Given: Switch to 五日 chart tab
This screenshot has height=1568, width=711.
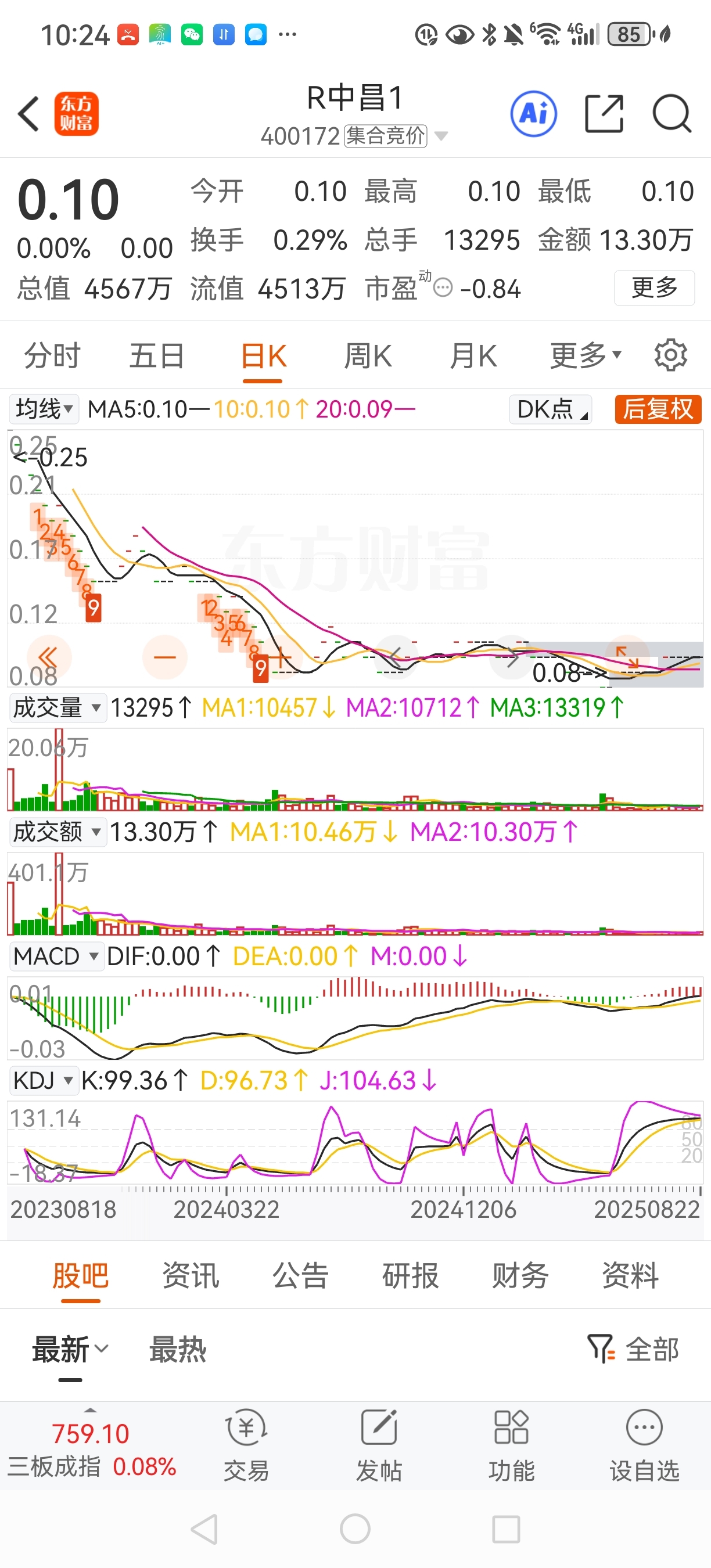Looking at the screenshot, I should pyautogui.click(x=156, y=355).
